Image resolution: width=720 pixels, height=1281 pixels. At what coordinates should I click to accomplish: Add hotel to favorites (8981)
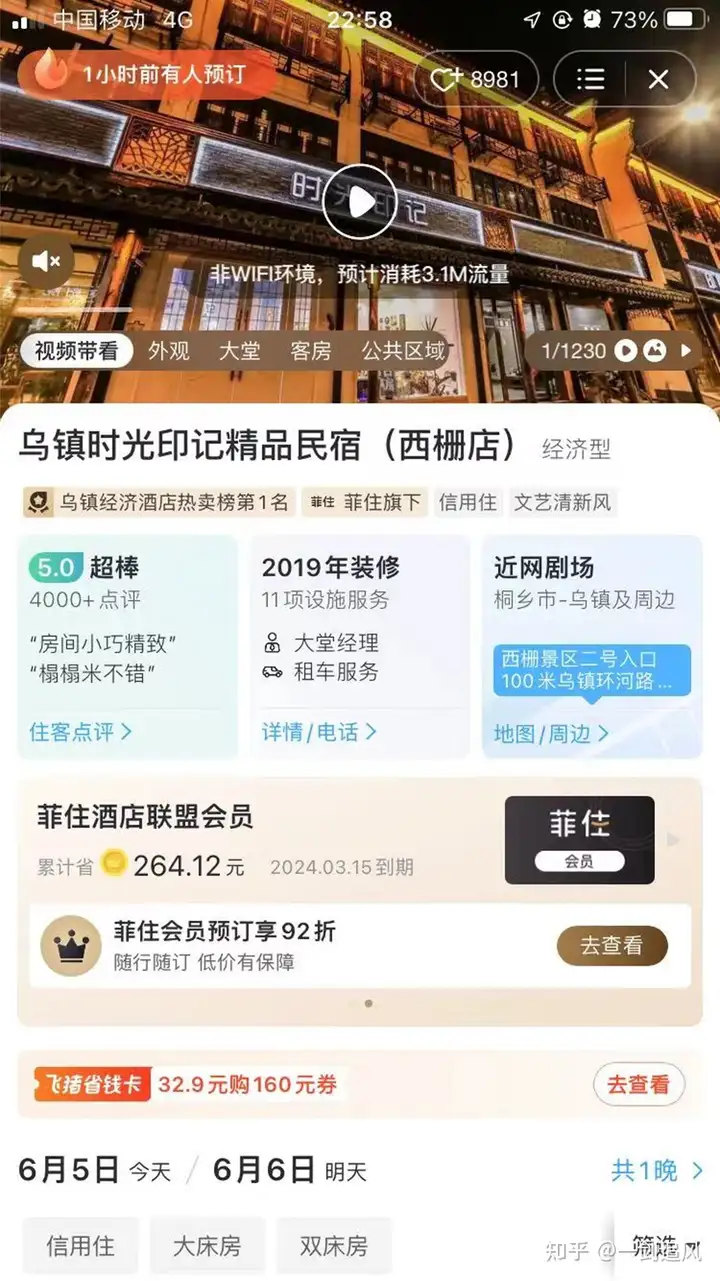(x=476, y=79)
